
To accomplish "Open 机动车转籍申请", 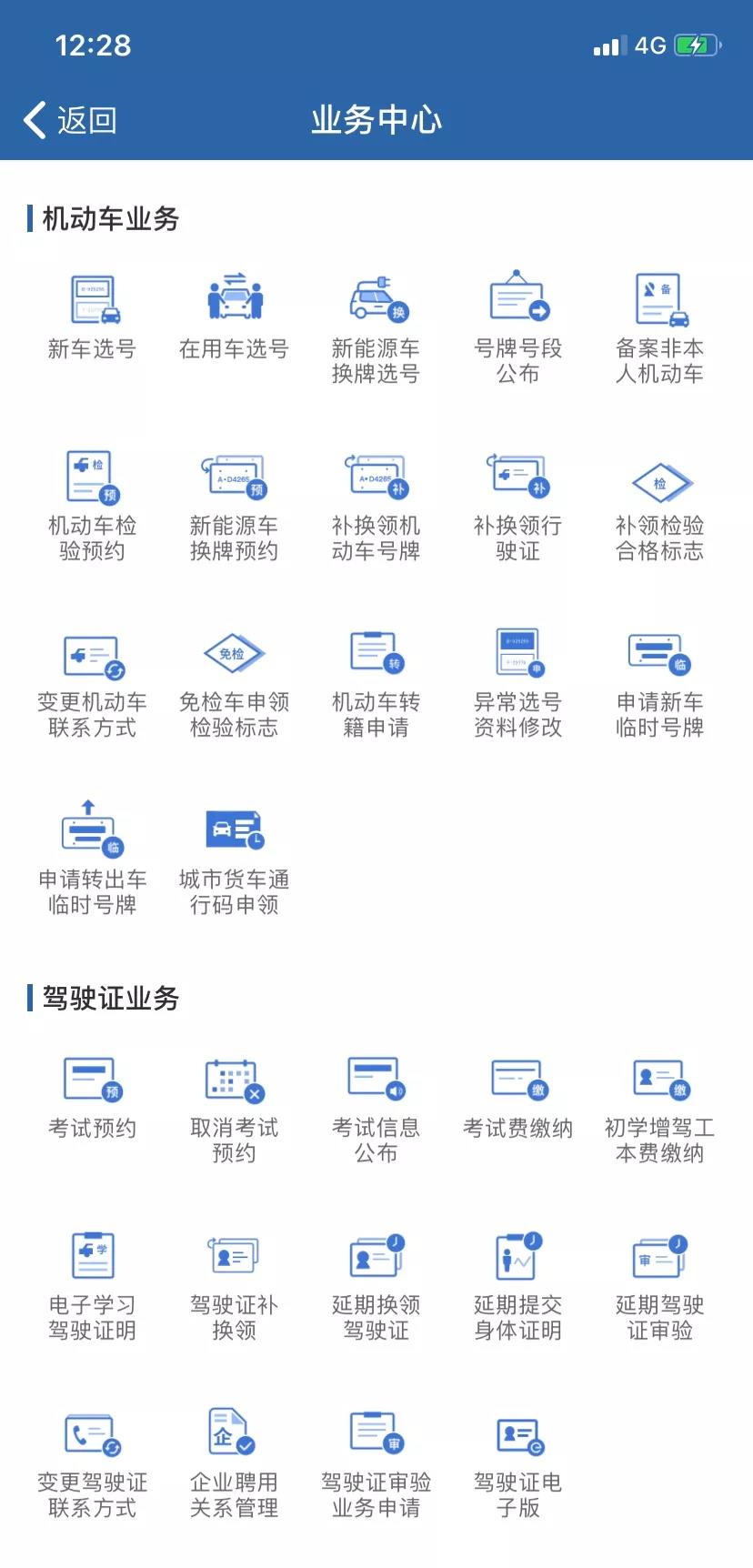I will (x=376, y=682).
